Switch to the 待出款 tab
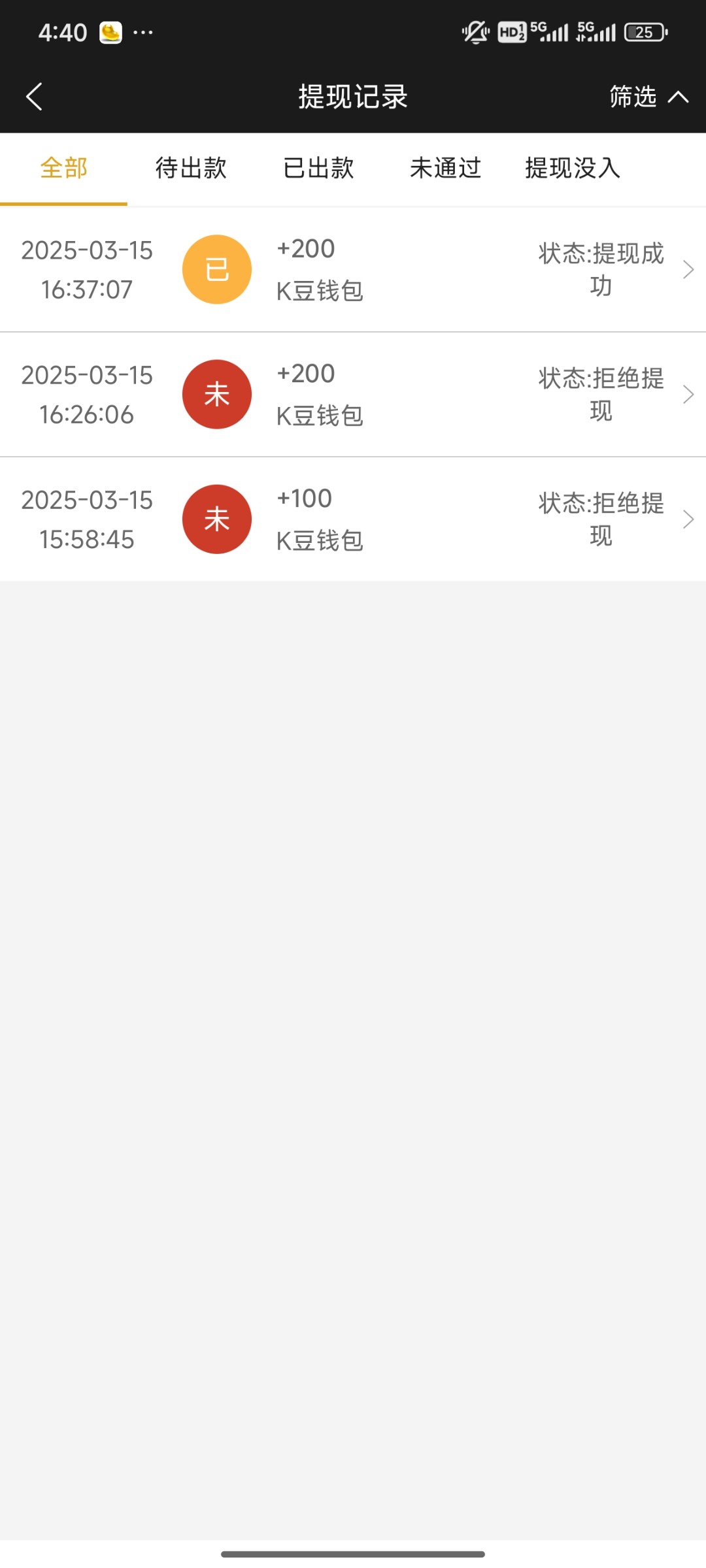Screen dimensions: 706x1568 tap(191, 169)
